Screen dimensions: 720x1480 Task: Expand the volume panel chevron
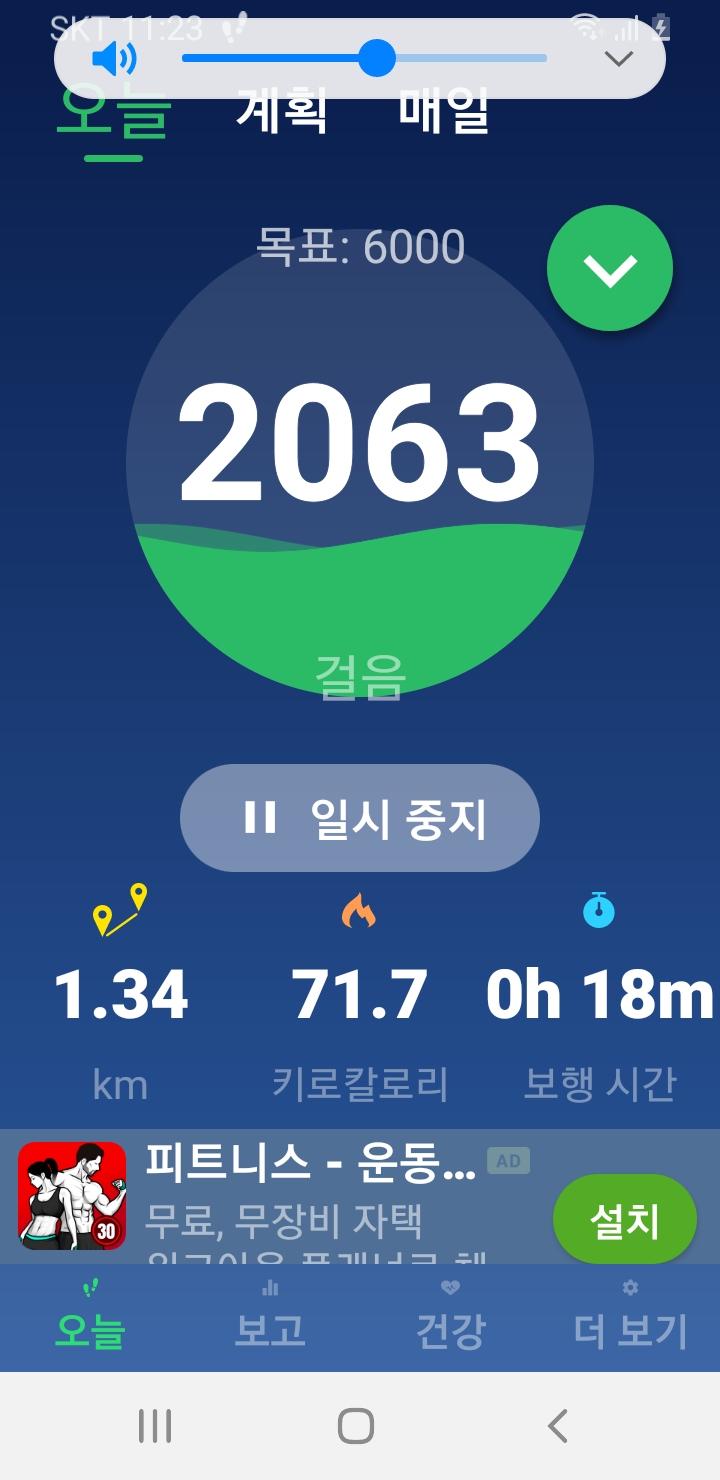(619, 58)
